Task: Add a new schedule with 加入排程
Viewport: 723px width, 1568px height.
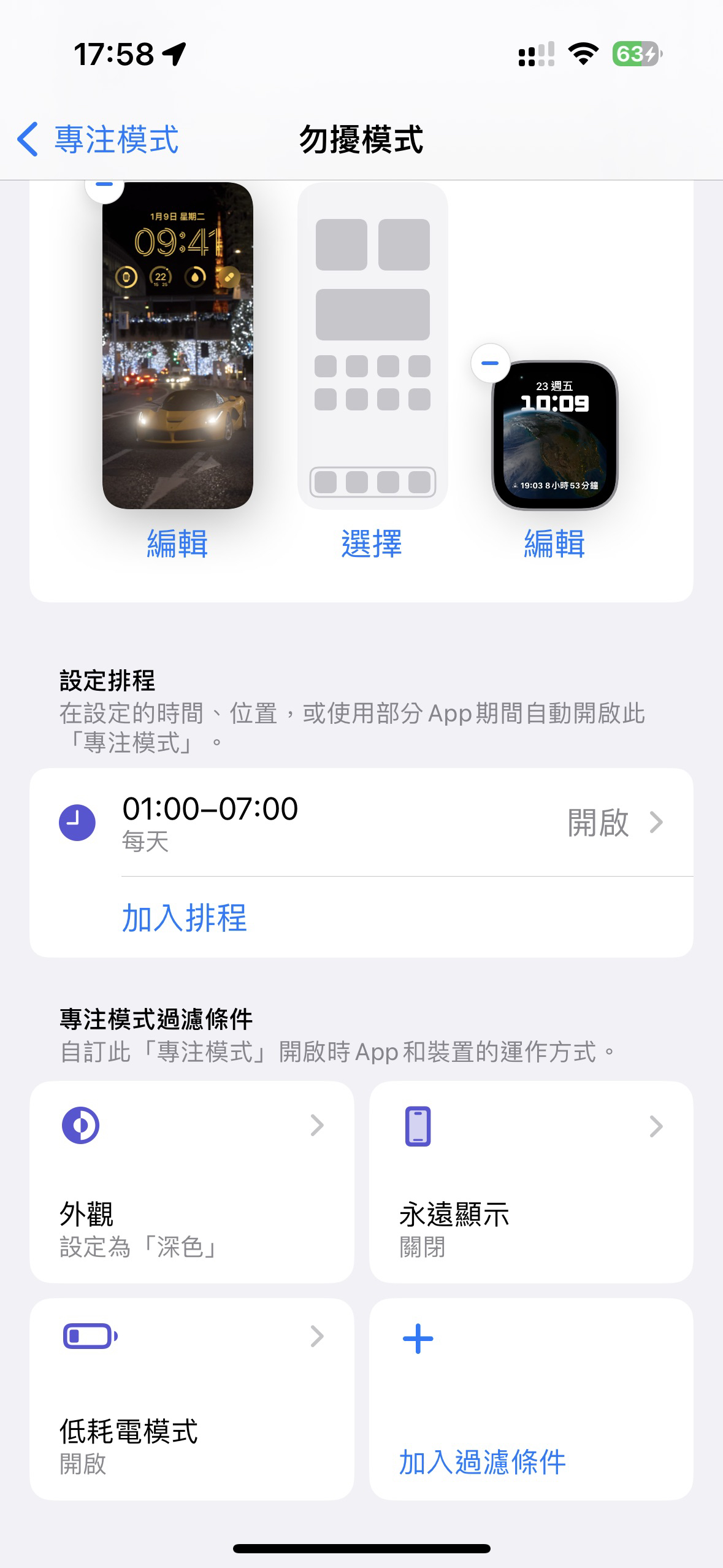Action: click(185, 918)
